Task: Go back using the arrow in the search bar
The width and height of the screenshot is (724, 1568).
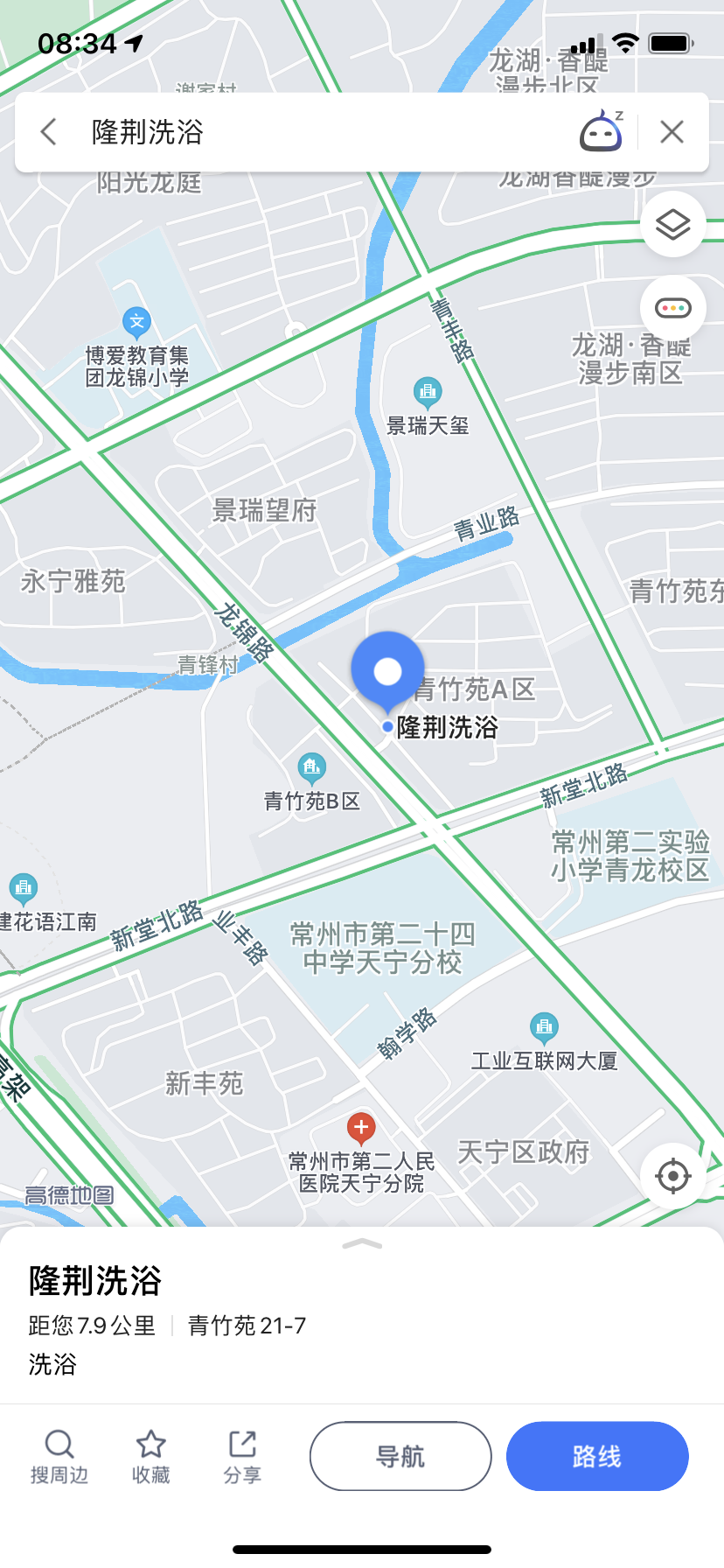Action: [49, 132]
